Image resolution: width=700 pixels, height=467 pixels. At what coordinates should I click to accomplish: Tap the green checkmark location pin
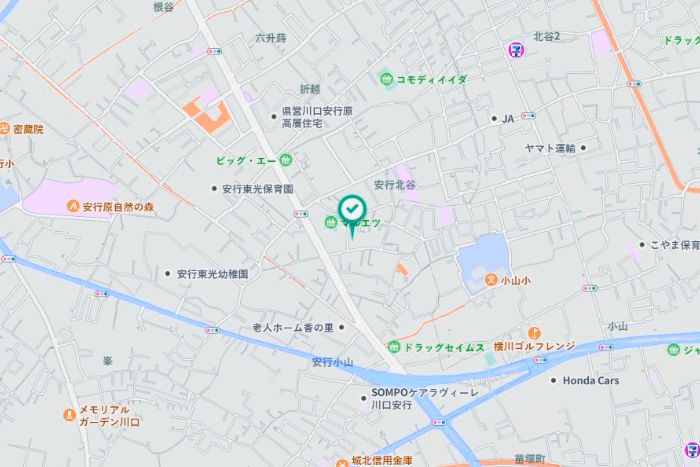tap(352, 210)
